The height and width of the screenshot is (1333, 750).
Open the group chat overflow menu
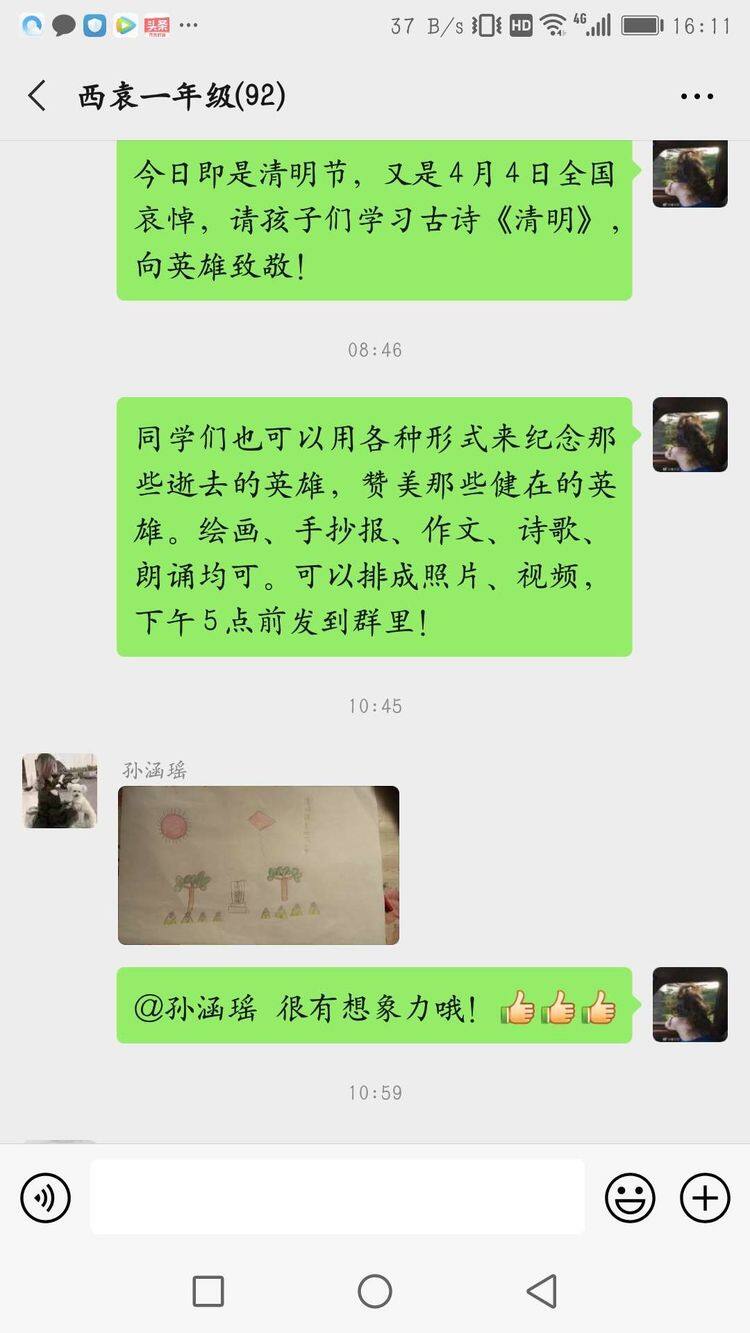697,97
